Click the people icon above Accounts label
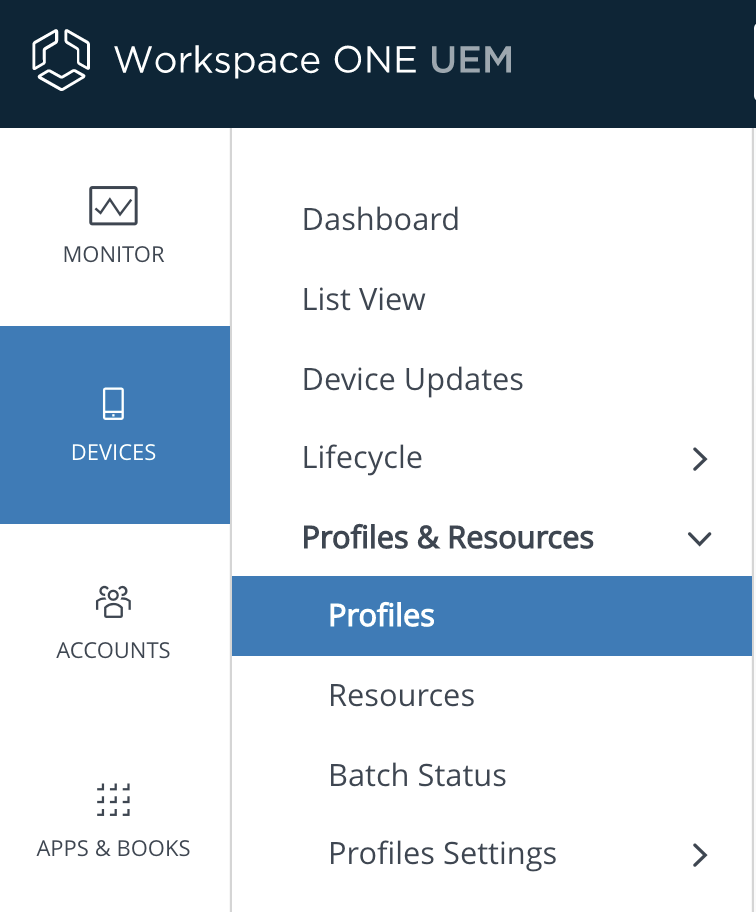The height and width of the screenshot is (912, 756). (113, 599)
